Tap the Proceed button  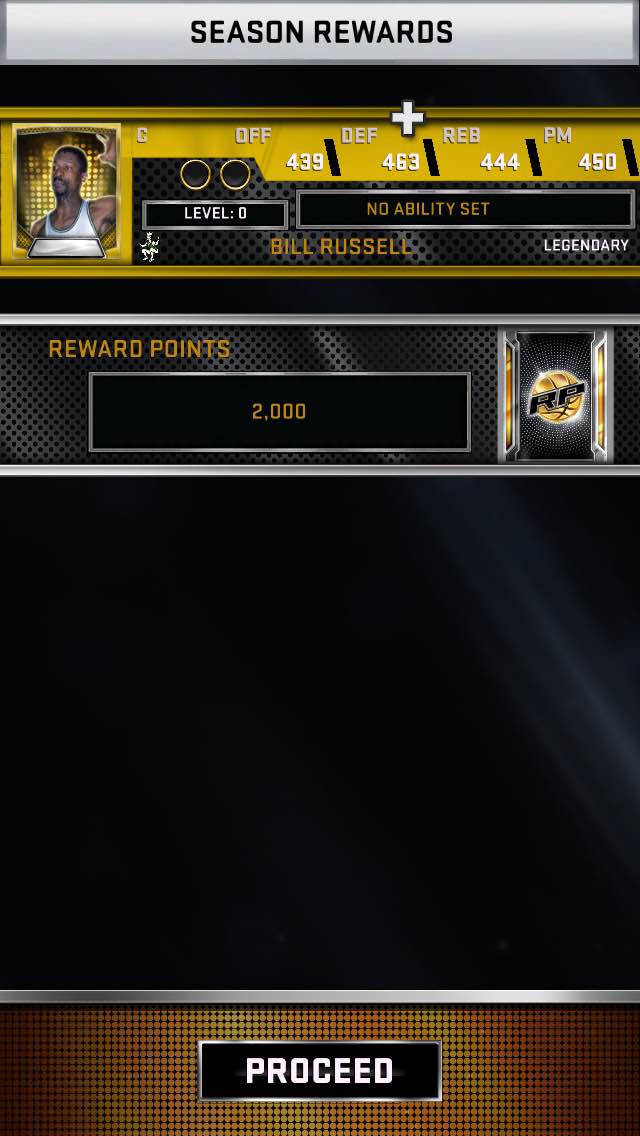coord(320,1070)
